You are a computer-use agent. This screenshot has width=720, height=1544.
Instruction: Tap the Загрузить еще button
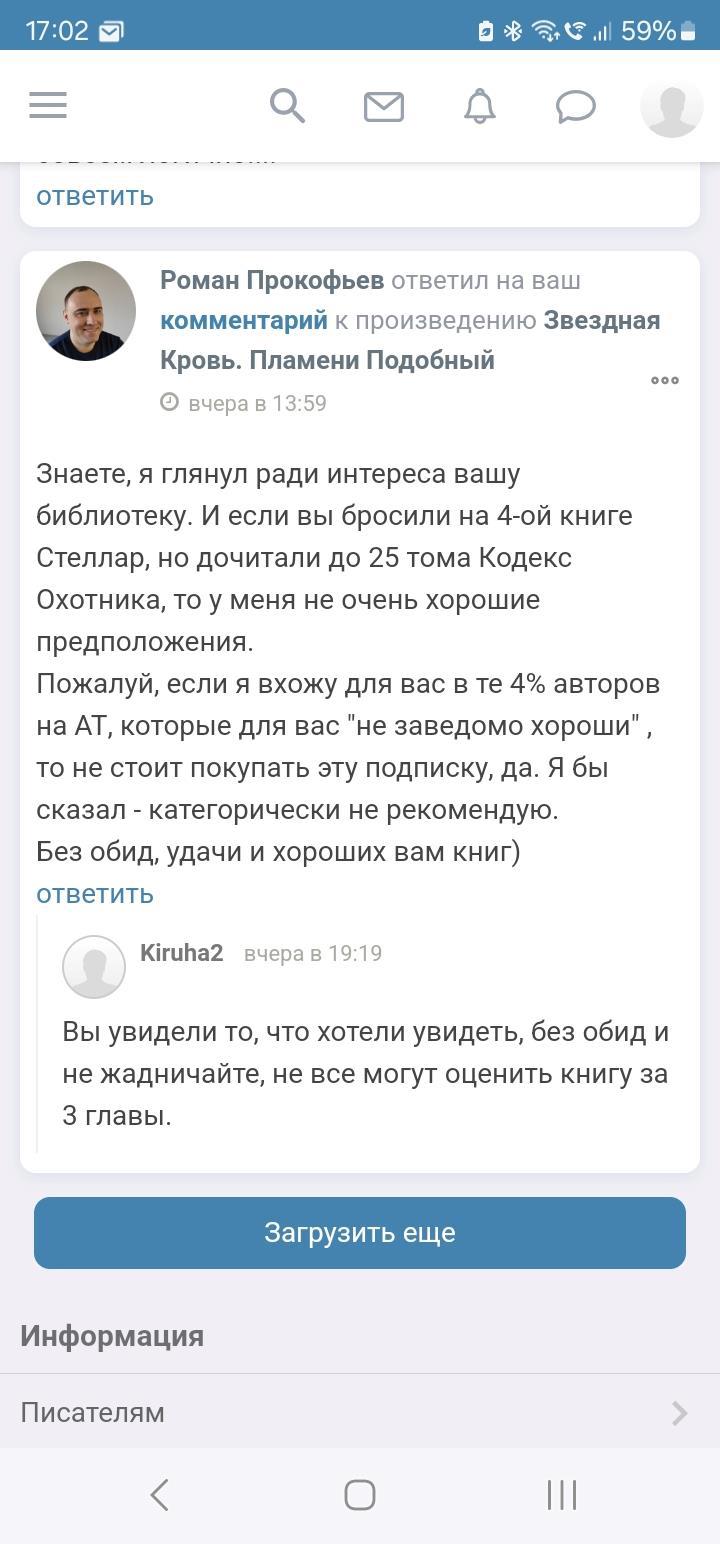pyautogui.click(x=360, y=1233)
